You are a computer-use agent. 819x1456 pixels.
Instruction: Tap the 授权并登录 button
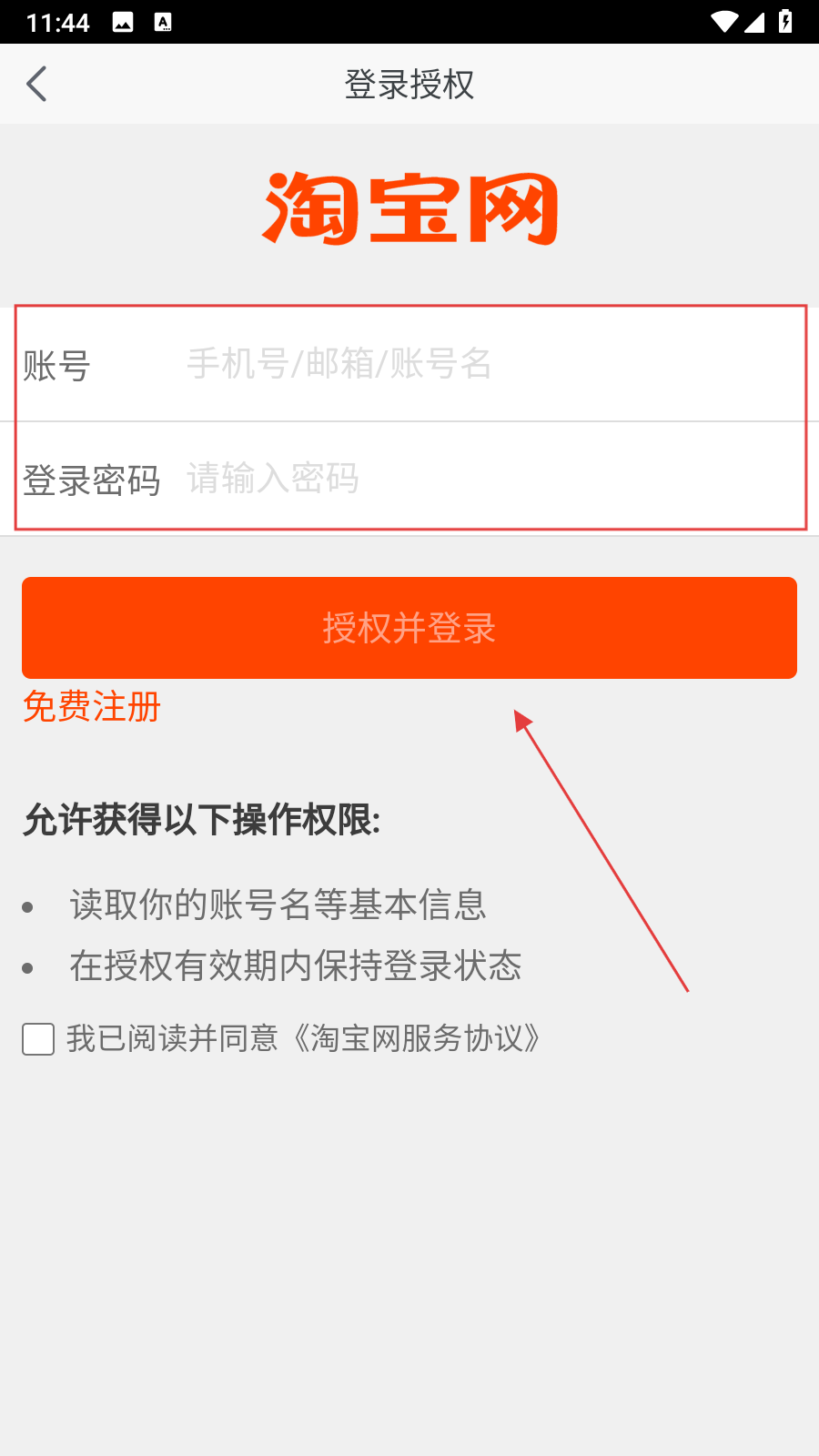pyautogui.click(x=409, y=628)
